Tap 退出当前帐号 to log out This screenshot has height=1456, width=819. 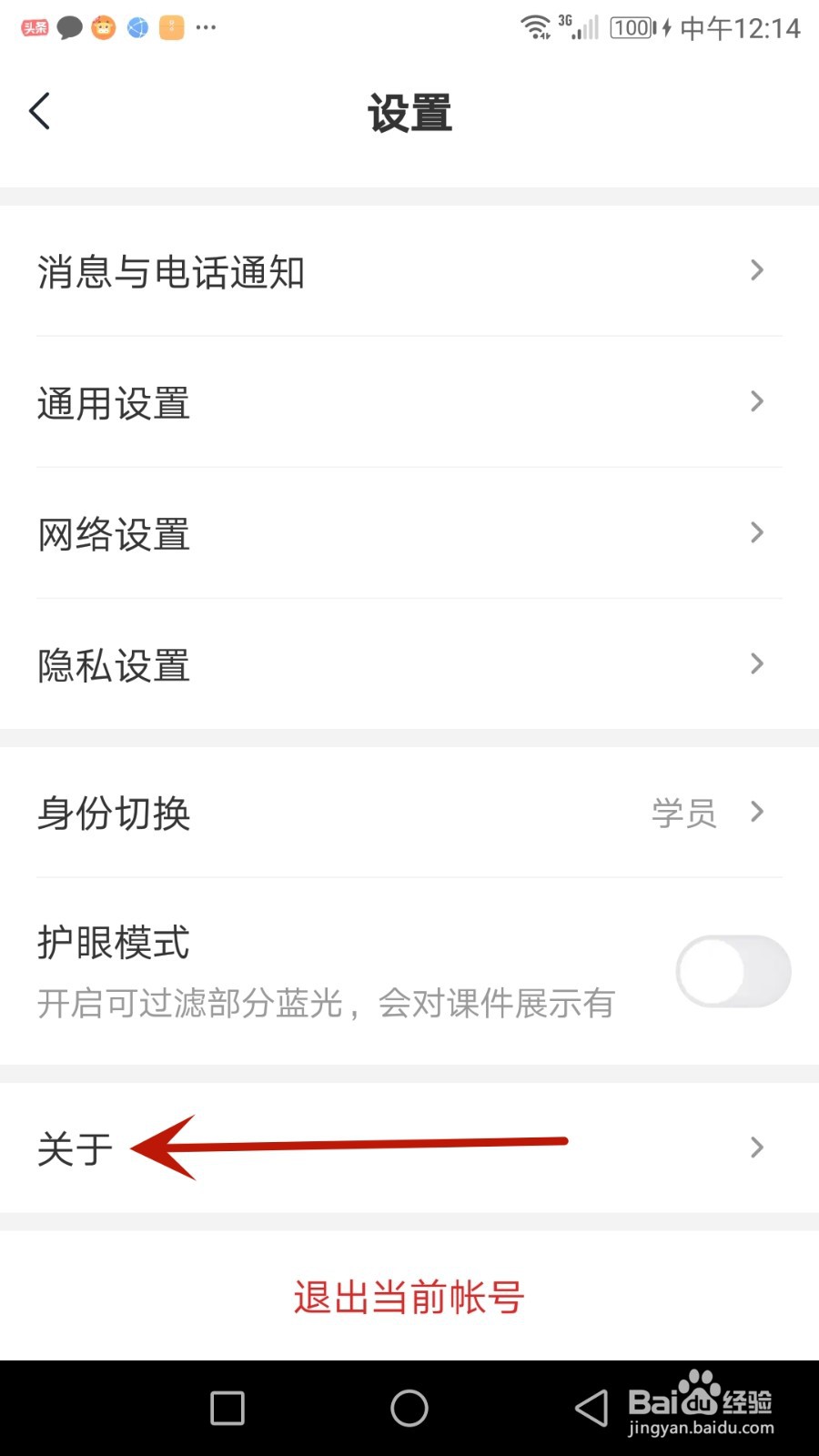(408, 1299)
